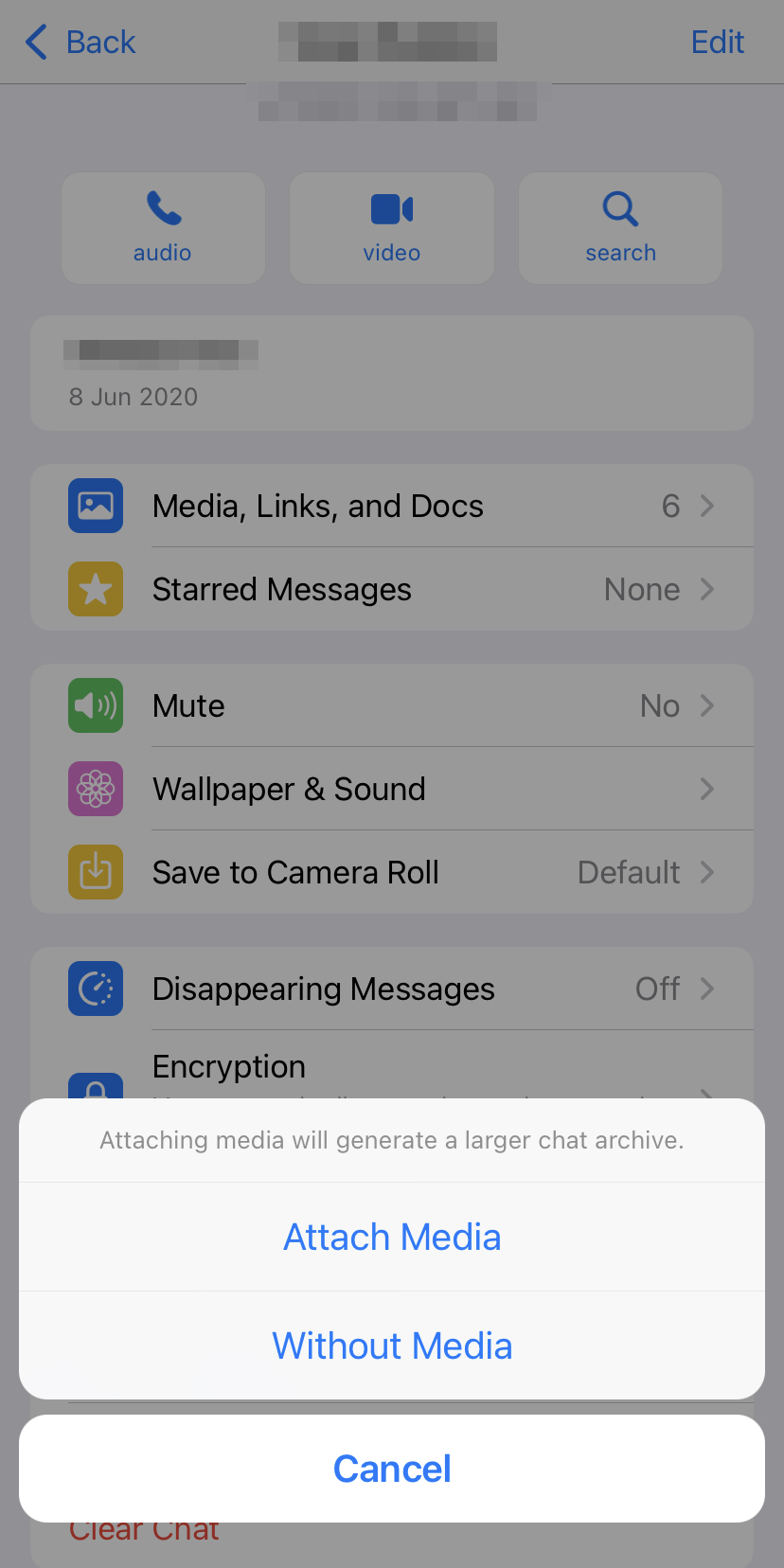Cancel the export action sheet
This screenshot has width=784, height=1568.
pyautogui.click(x=392, y=1469)
